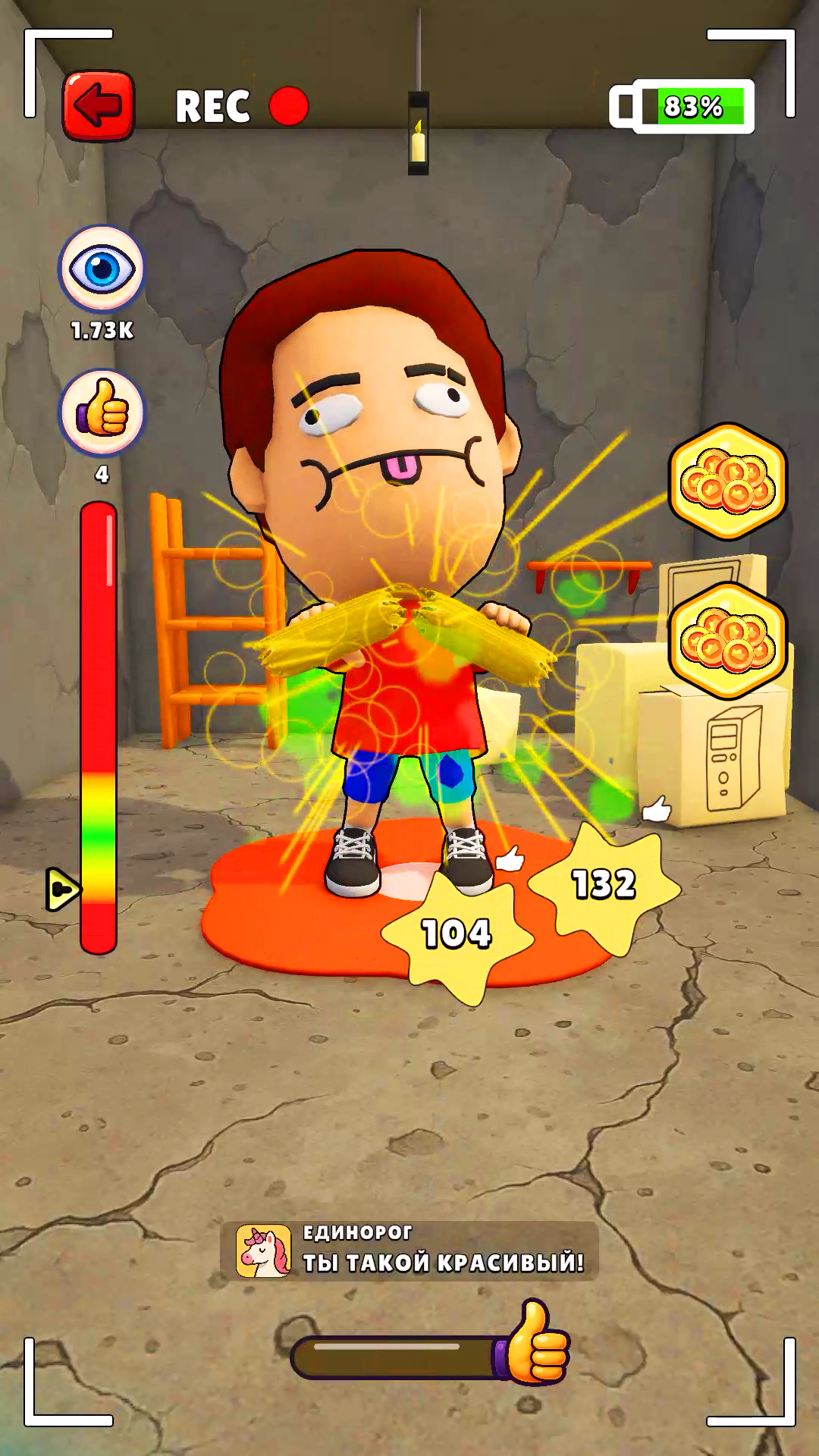Collect the coin pile beside the orange shelf
Screen dimensions: 819x1456
[x=727, y=482]
